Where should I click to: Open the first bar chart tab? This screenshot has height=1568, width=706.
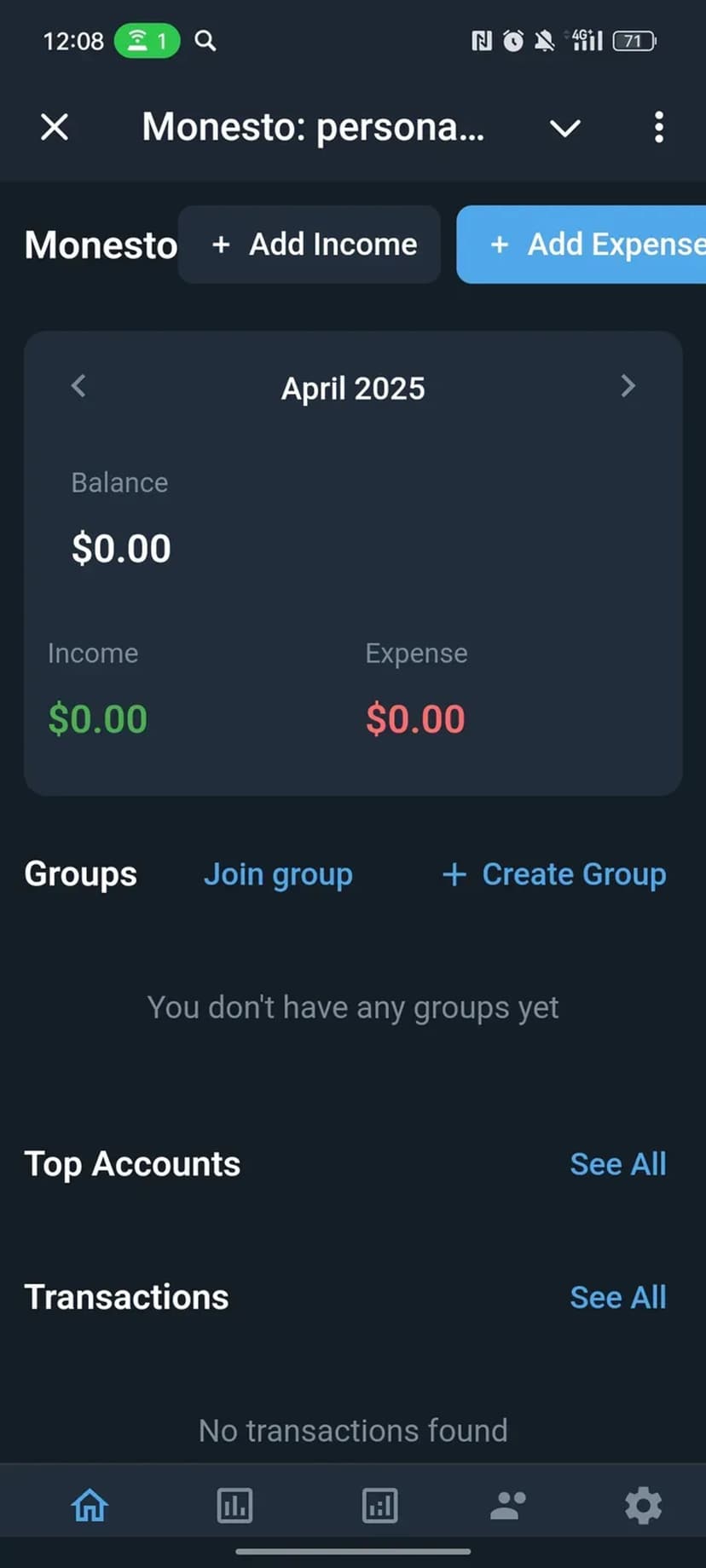(234, 1506)
